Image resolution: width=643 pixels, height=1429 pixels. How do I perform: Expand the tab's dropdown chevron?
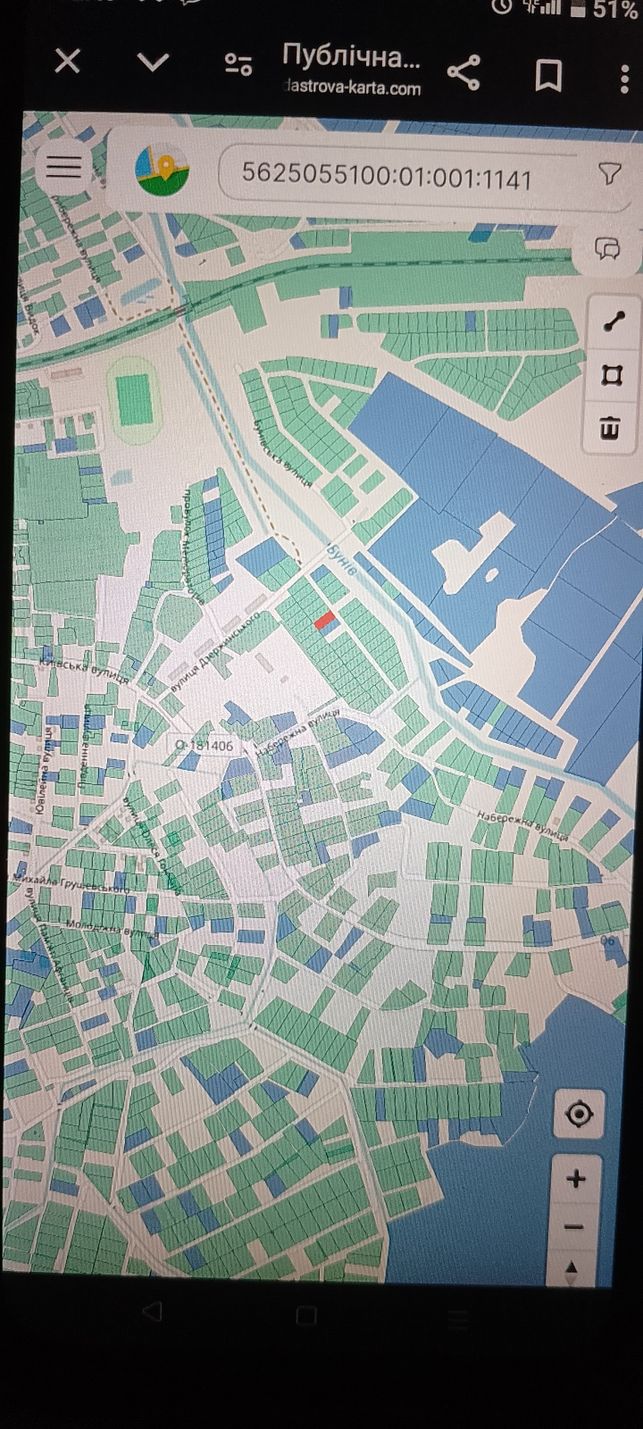(152, 64)
